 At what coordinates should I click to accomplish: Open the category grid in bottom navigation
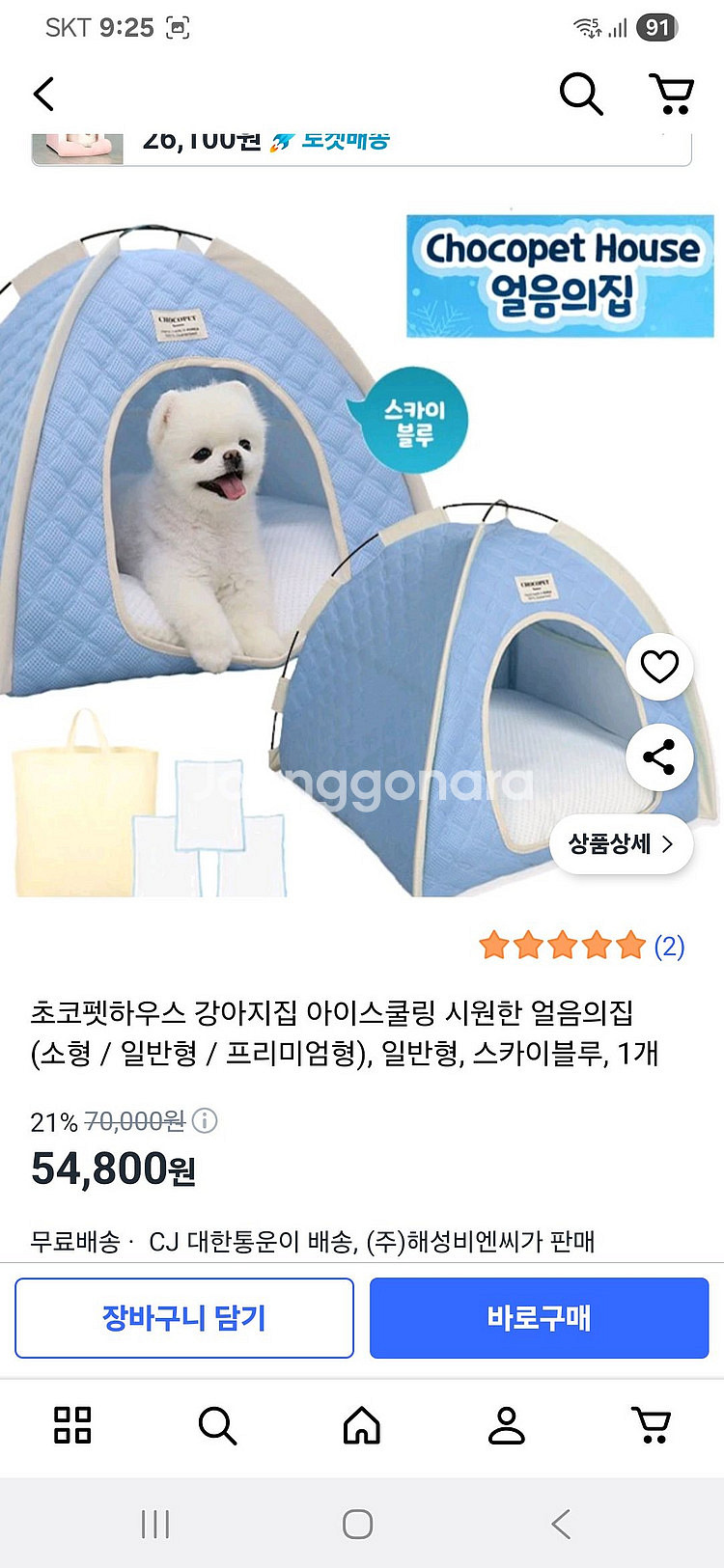click(72, 1425)
